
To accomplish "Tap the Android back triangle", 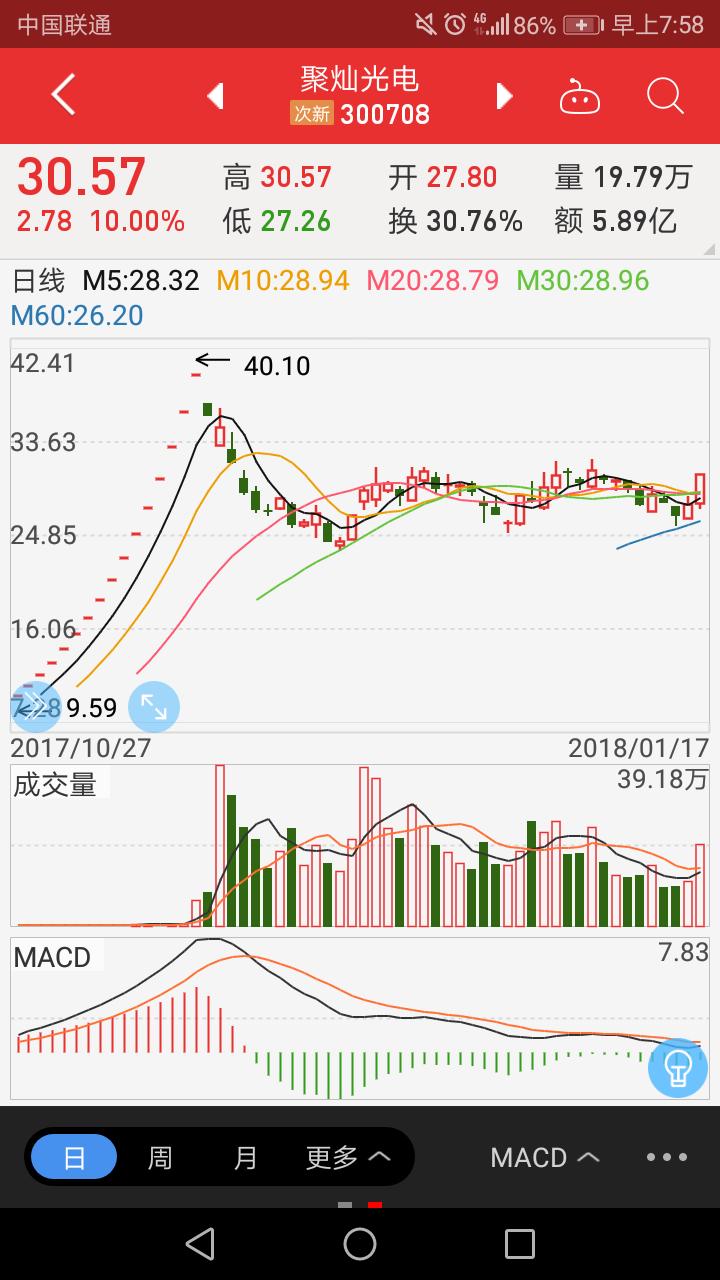I will coord(200,1244).
